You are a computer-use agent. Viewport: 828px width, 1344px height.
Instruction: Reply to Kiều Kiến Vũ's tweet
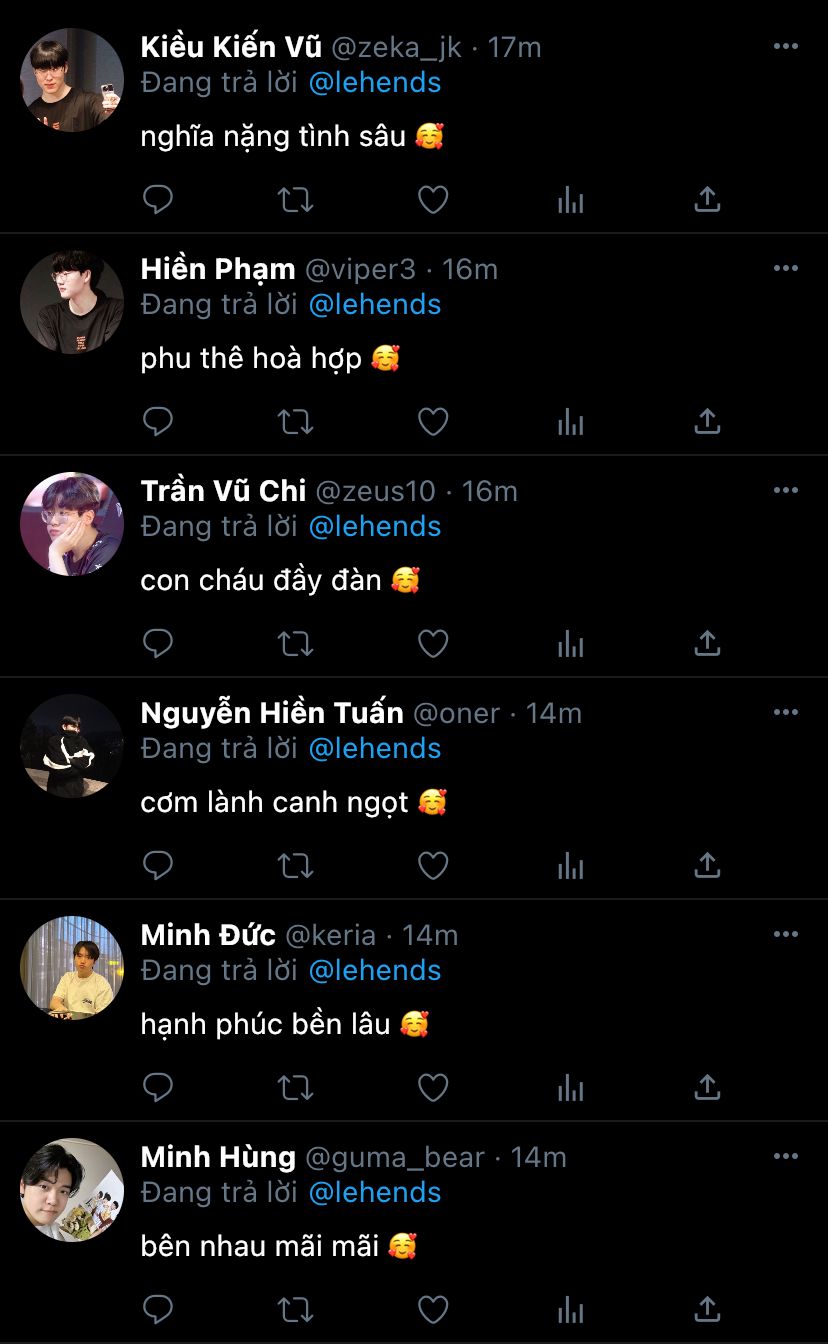[158, 200]
